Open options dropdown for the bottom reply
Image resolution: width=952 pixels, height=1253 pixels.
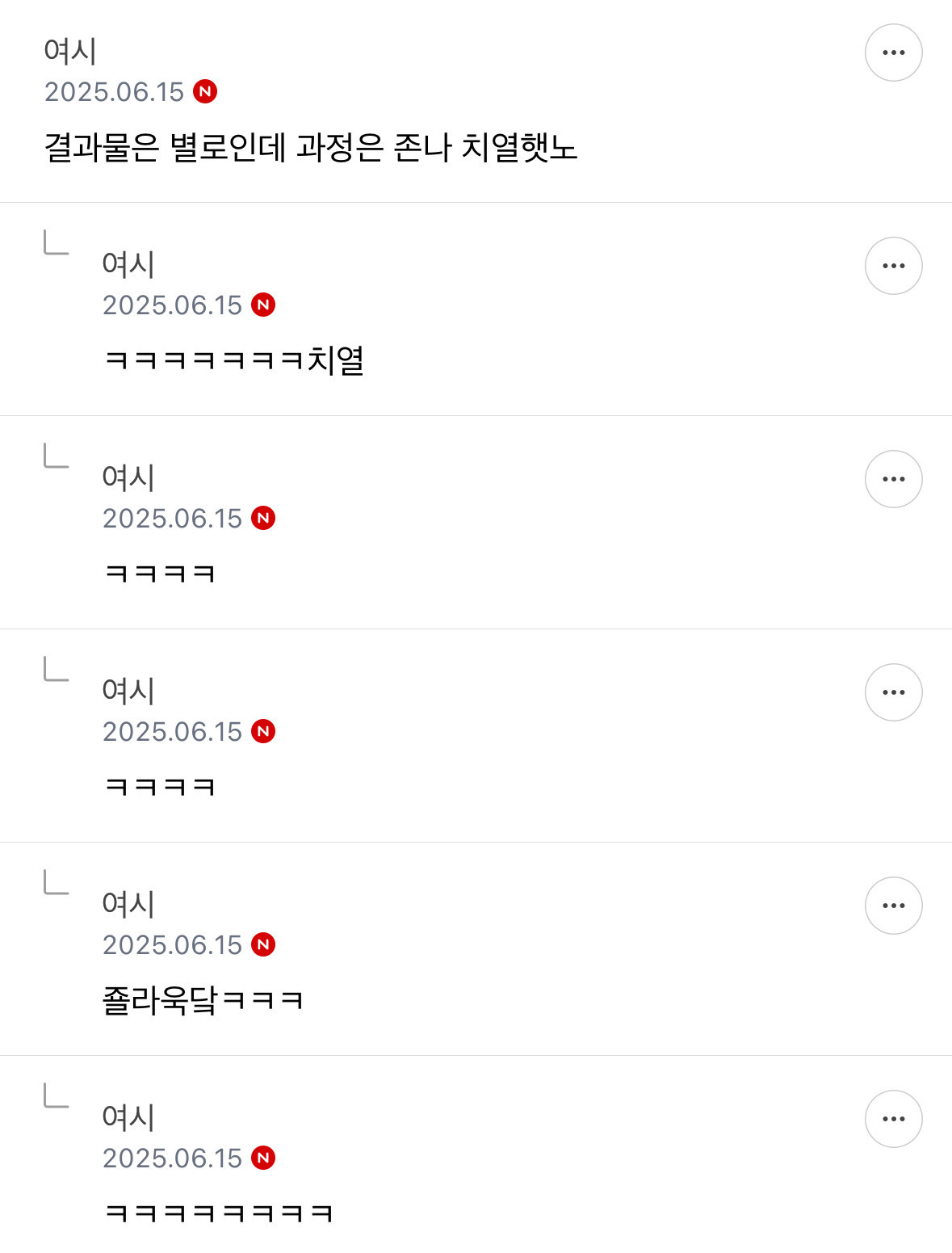pyautogui.click(x=894, y=1118)
